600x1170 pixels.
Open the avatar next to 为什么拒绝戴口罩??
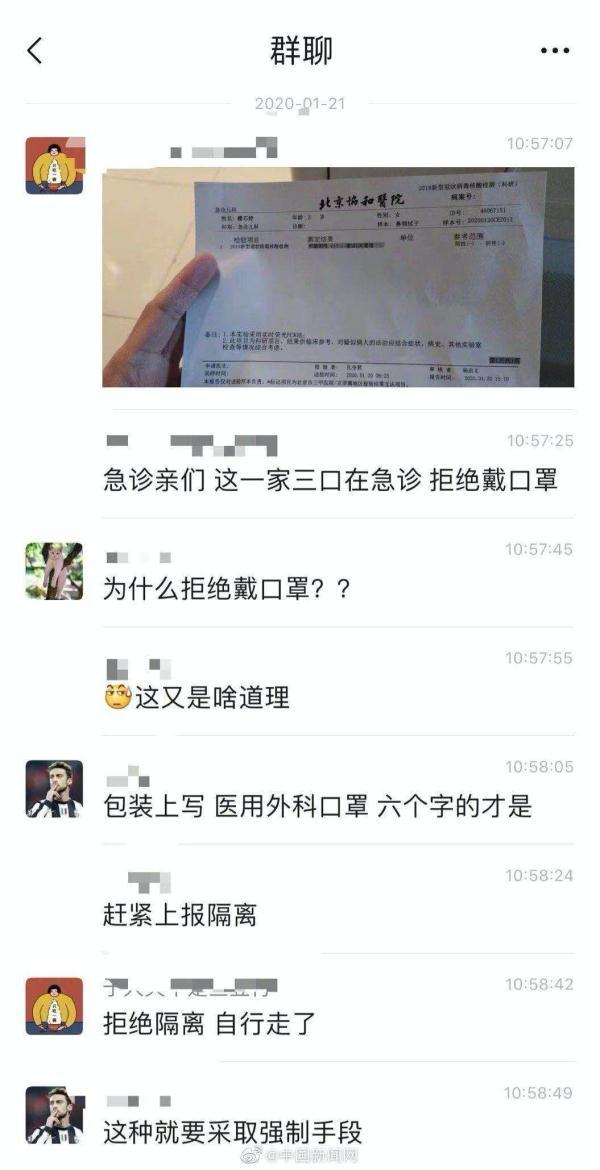click(x=54, y=571)
